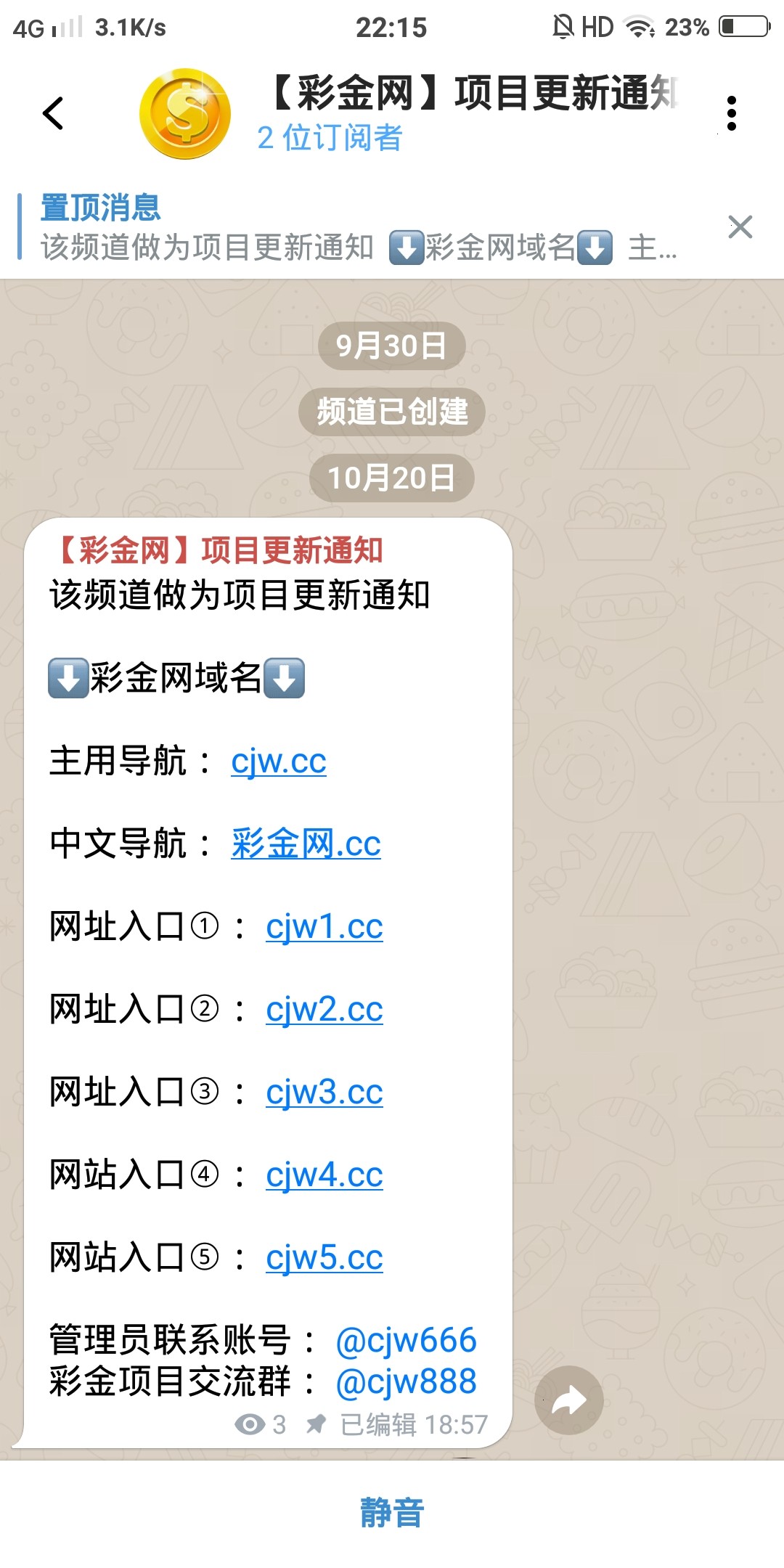Contact admin account @cjw666
This screenshot has height=1568, width=784.
click(x=407, y=1341)
